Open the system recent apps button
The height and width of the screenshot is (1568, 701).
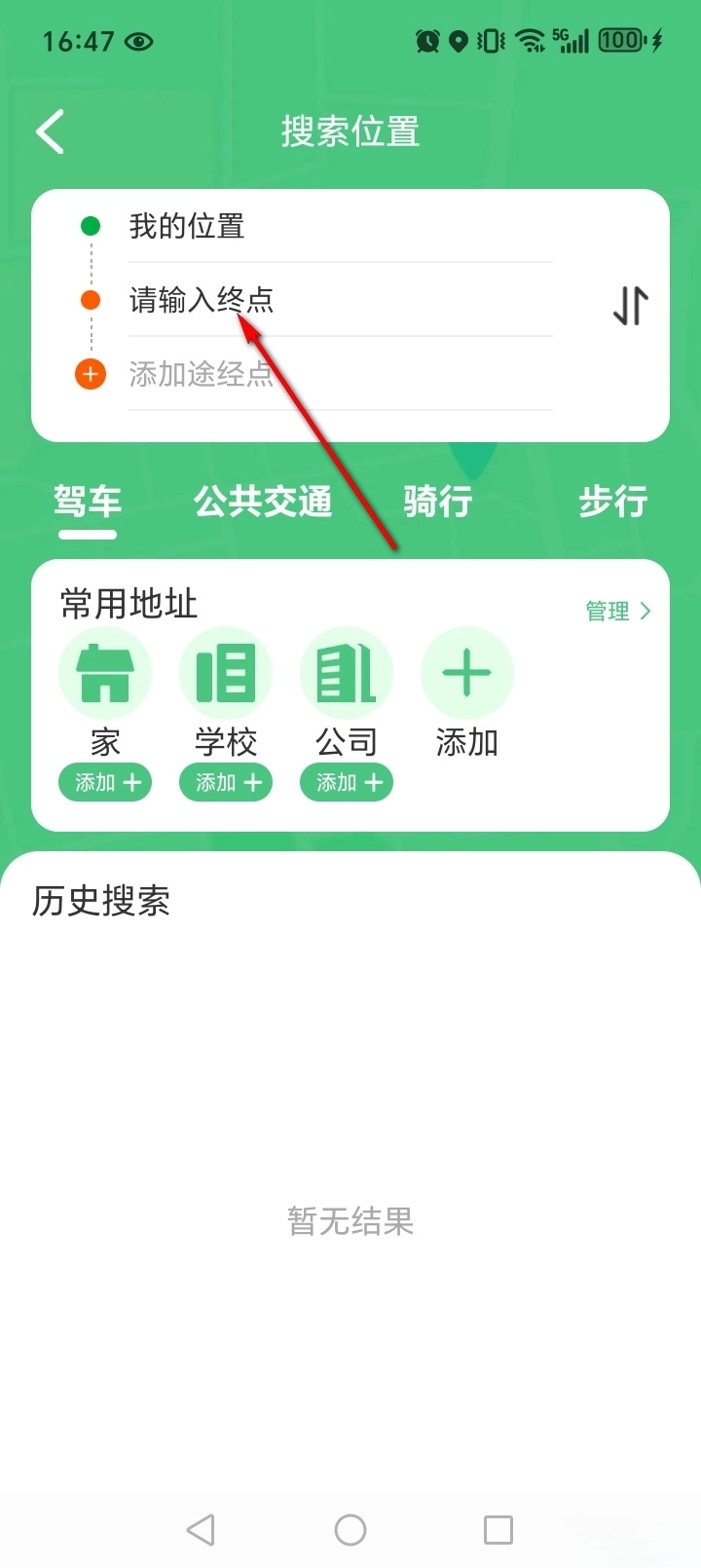(498, 1530)
